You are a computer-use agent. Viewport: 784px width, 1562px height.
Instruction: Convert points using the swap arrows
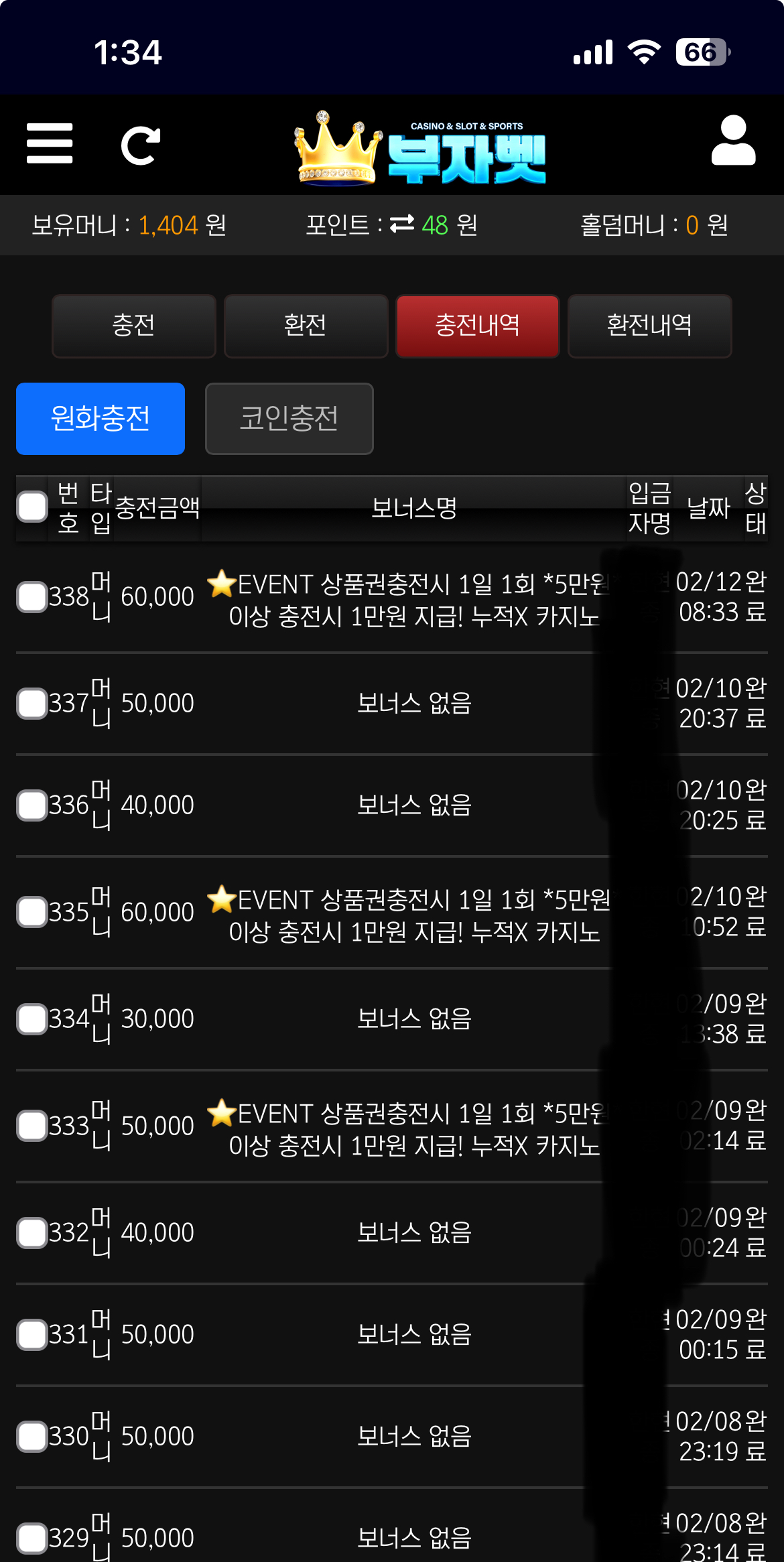[402, 224]
